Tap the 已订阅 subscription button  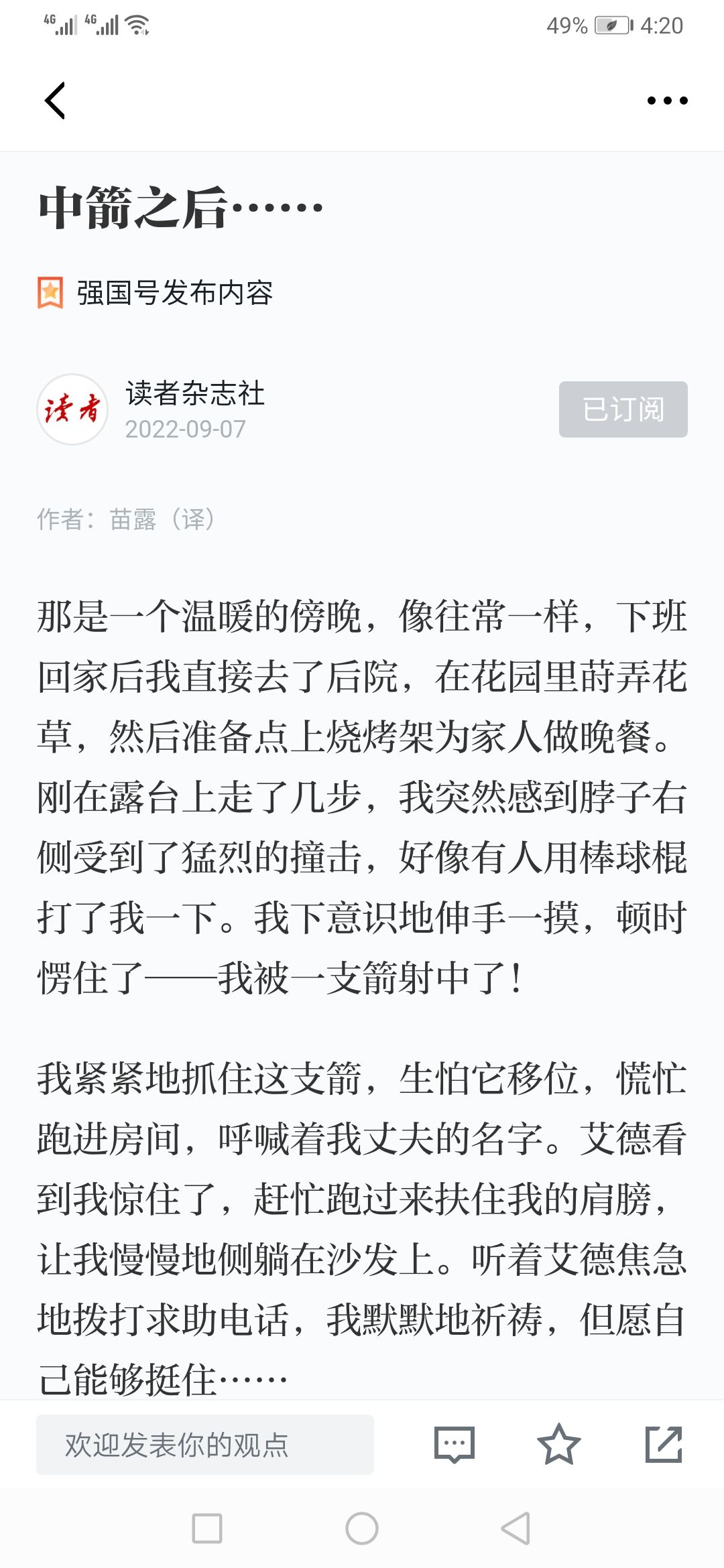point(623,409)
